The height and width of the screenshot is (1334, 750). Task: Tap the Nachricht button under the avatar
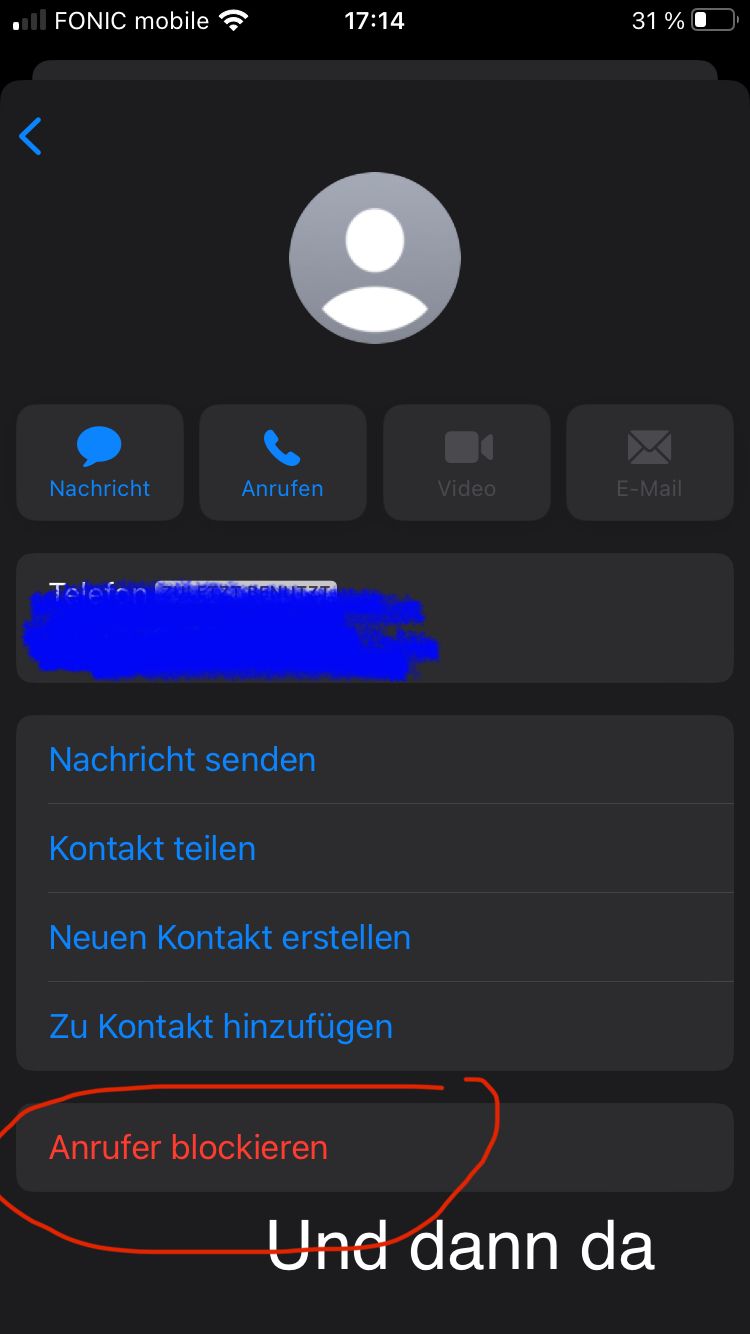(x=100, y=462)
